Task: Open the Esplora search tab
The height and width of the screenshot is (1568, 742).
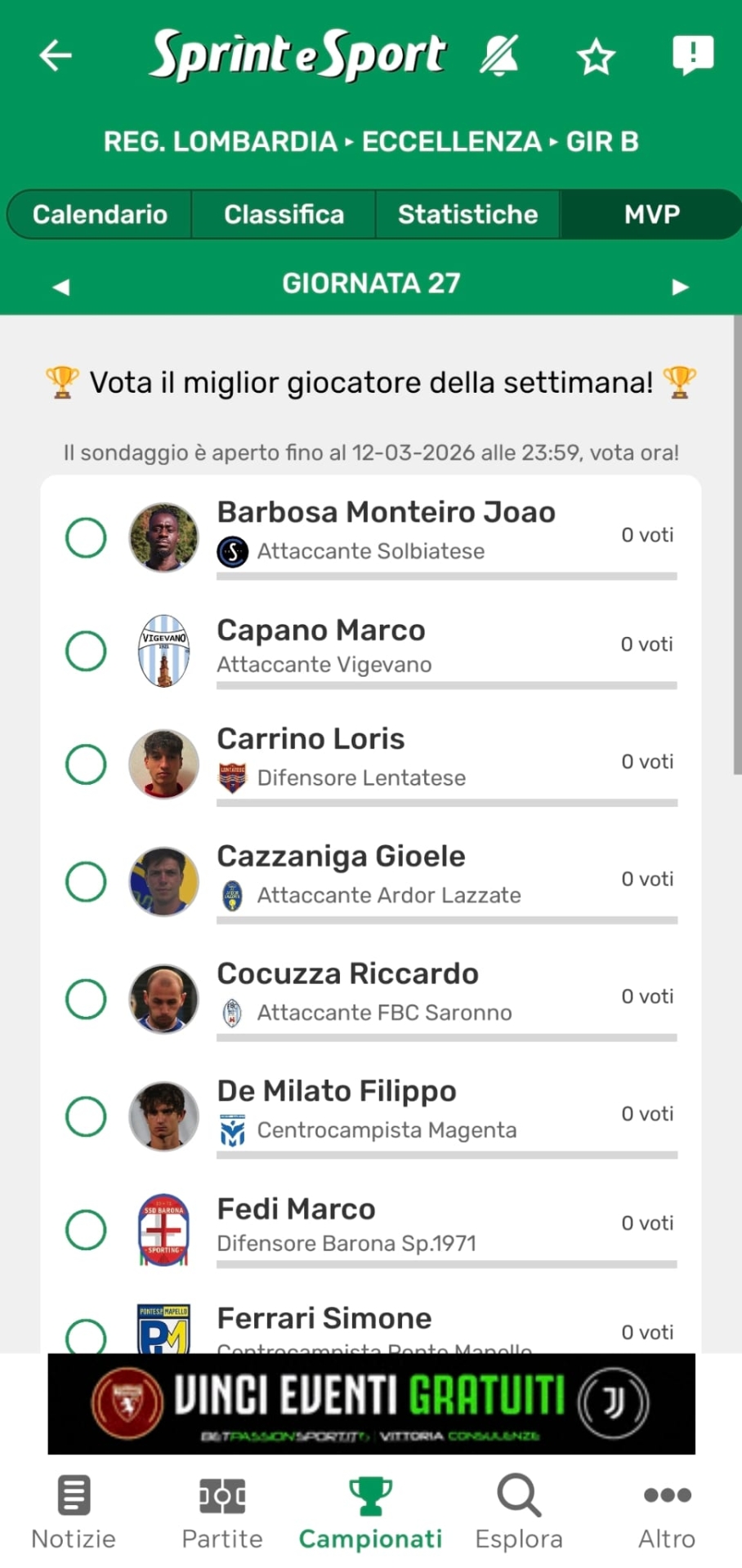Action: coord(519,1512)
